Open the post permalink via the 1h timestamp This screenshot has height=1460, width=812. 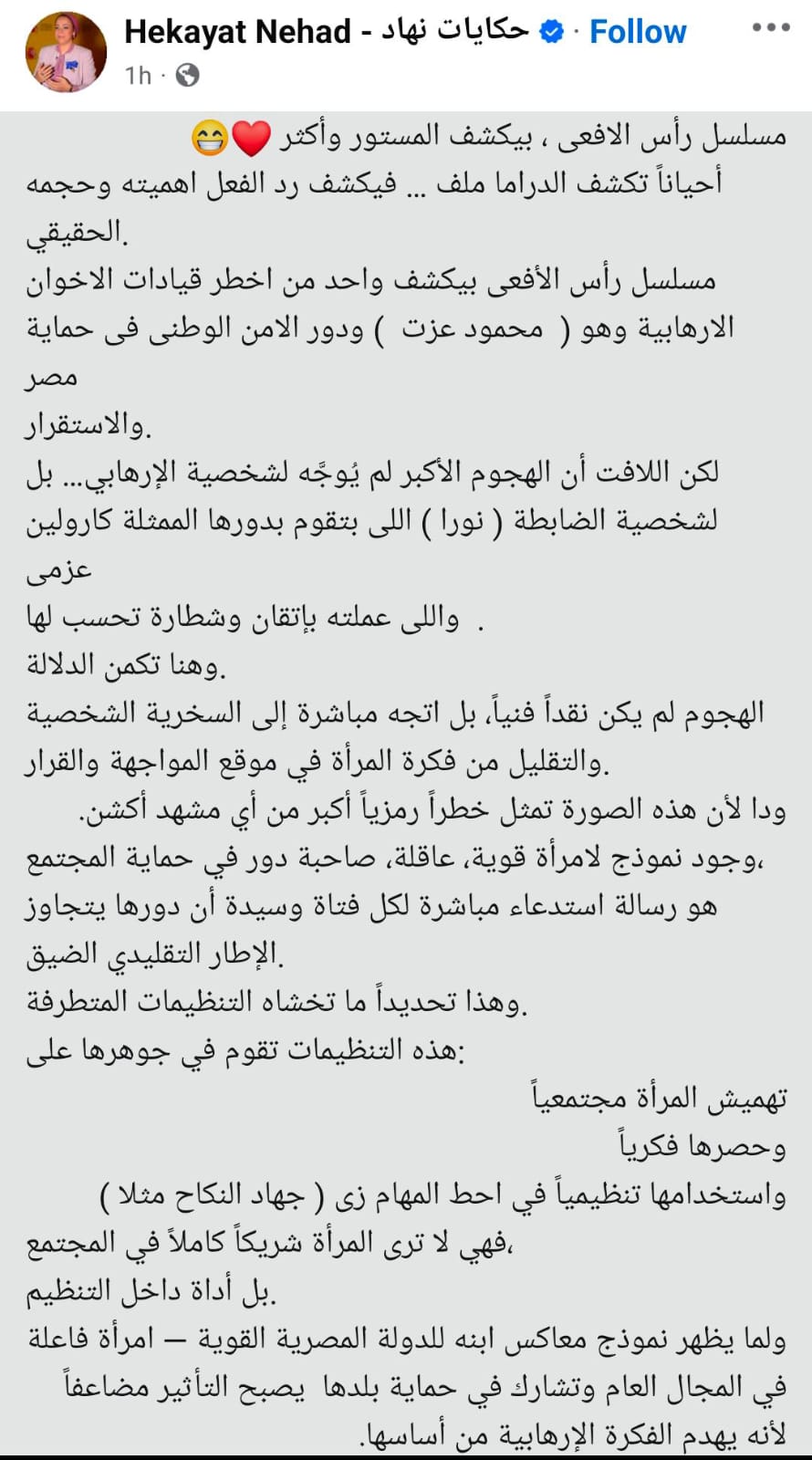(x=138, y=75)
